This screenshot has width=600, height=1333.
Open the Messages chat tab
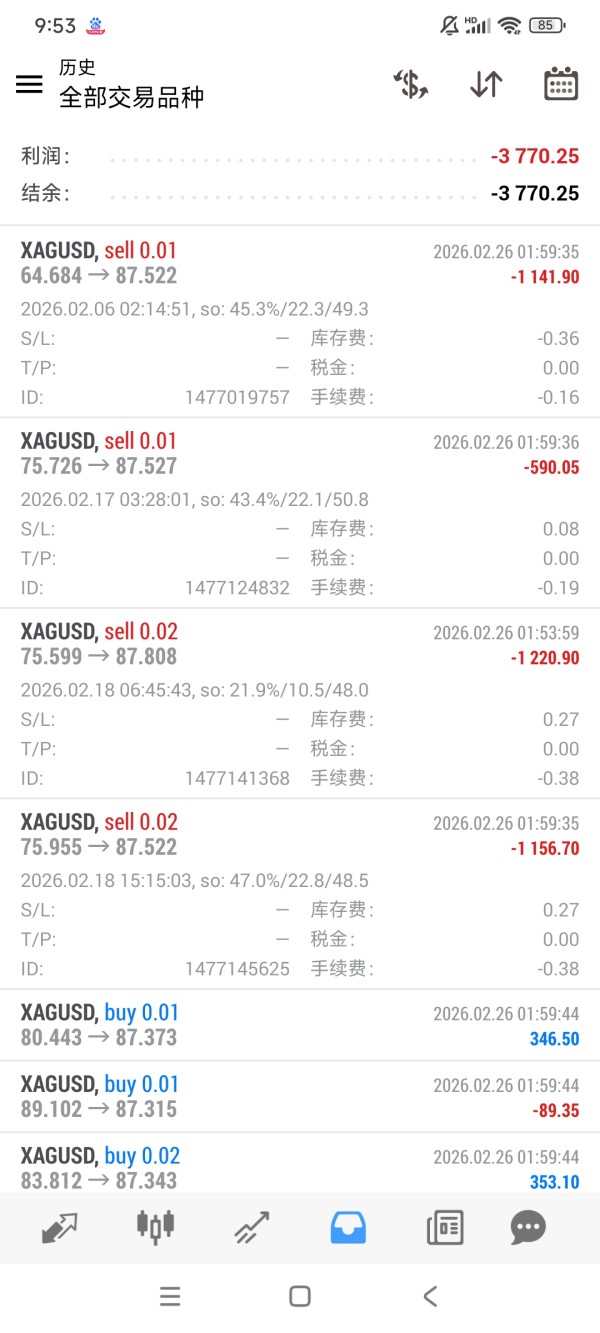pyautogui.click(x=528, y=1227)
